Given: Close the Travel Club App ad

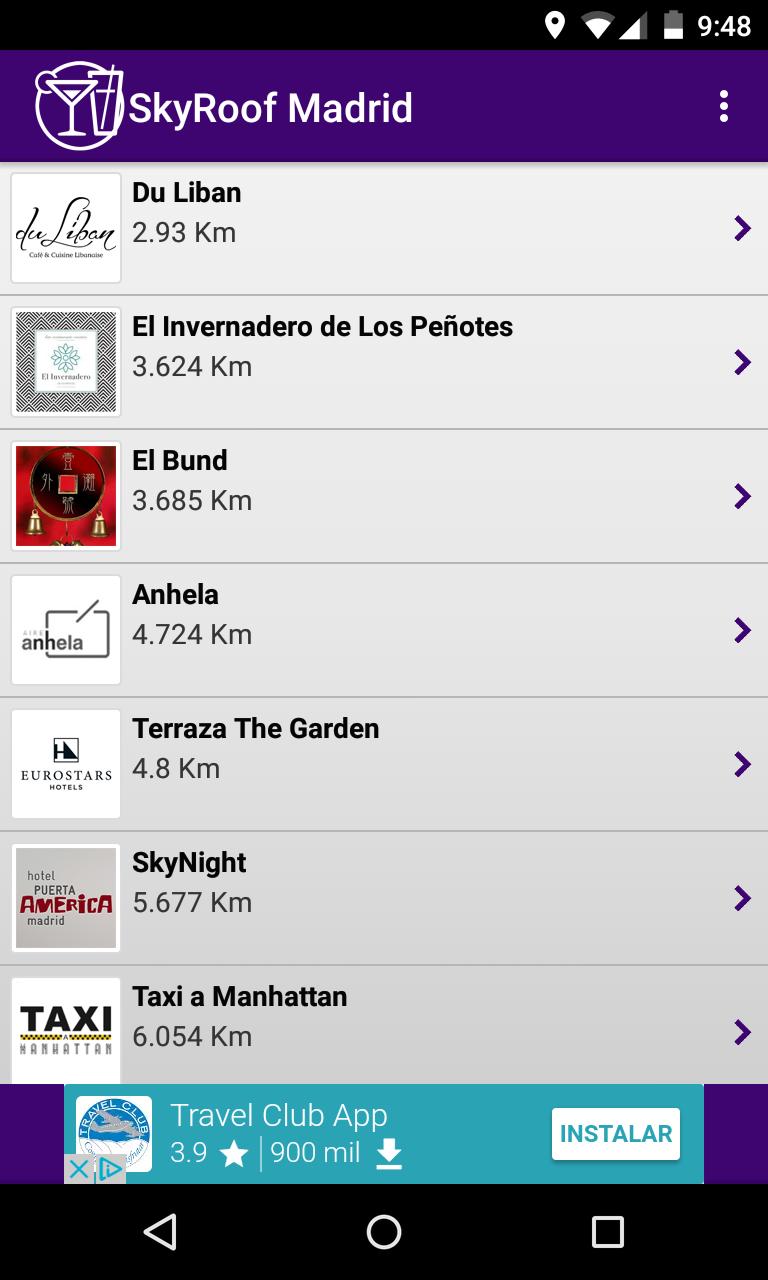Looking at the screenshot, I should click(x=79, y=1169).
